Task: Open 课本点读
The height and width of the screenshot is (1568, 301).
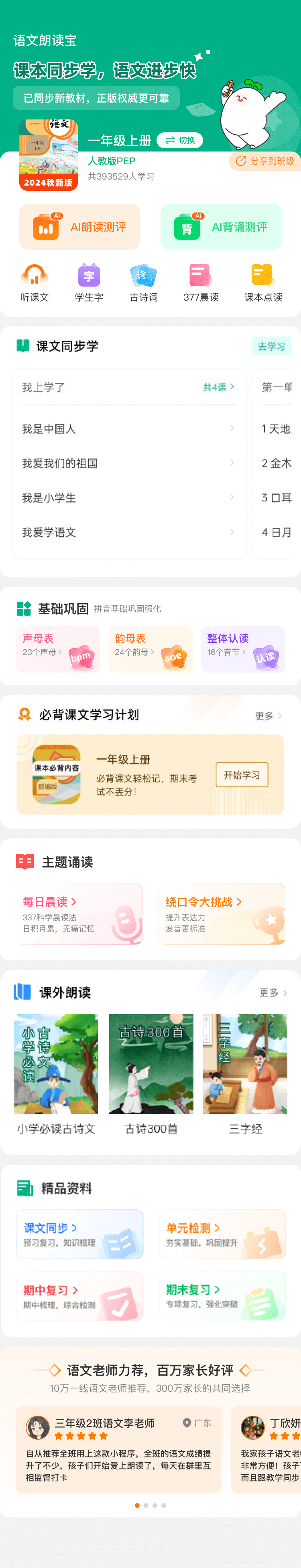Action: point(262,283)
